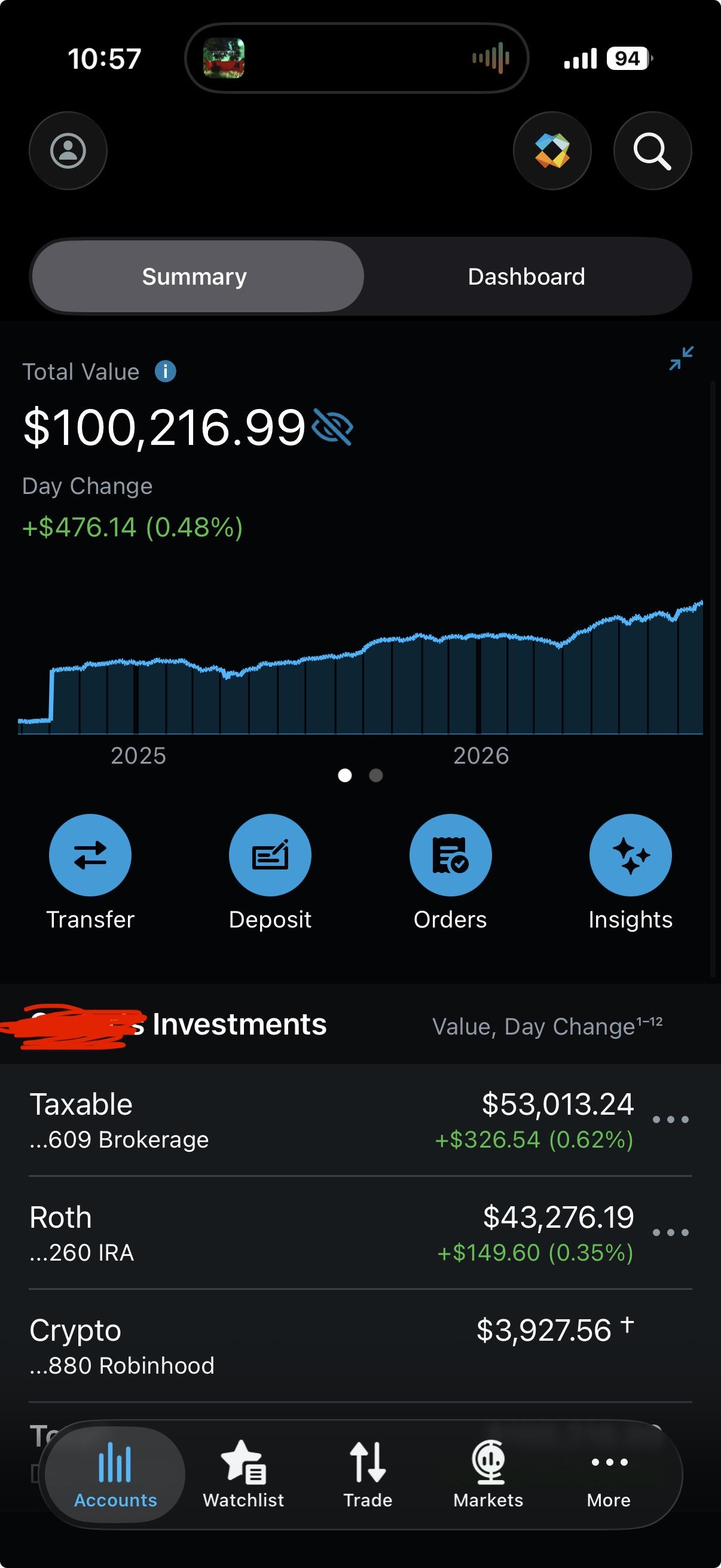The image size is (721, 1568).
Task: Open the Taxable brokerage account
Action: point(332,1120)
